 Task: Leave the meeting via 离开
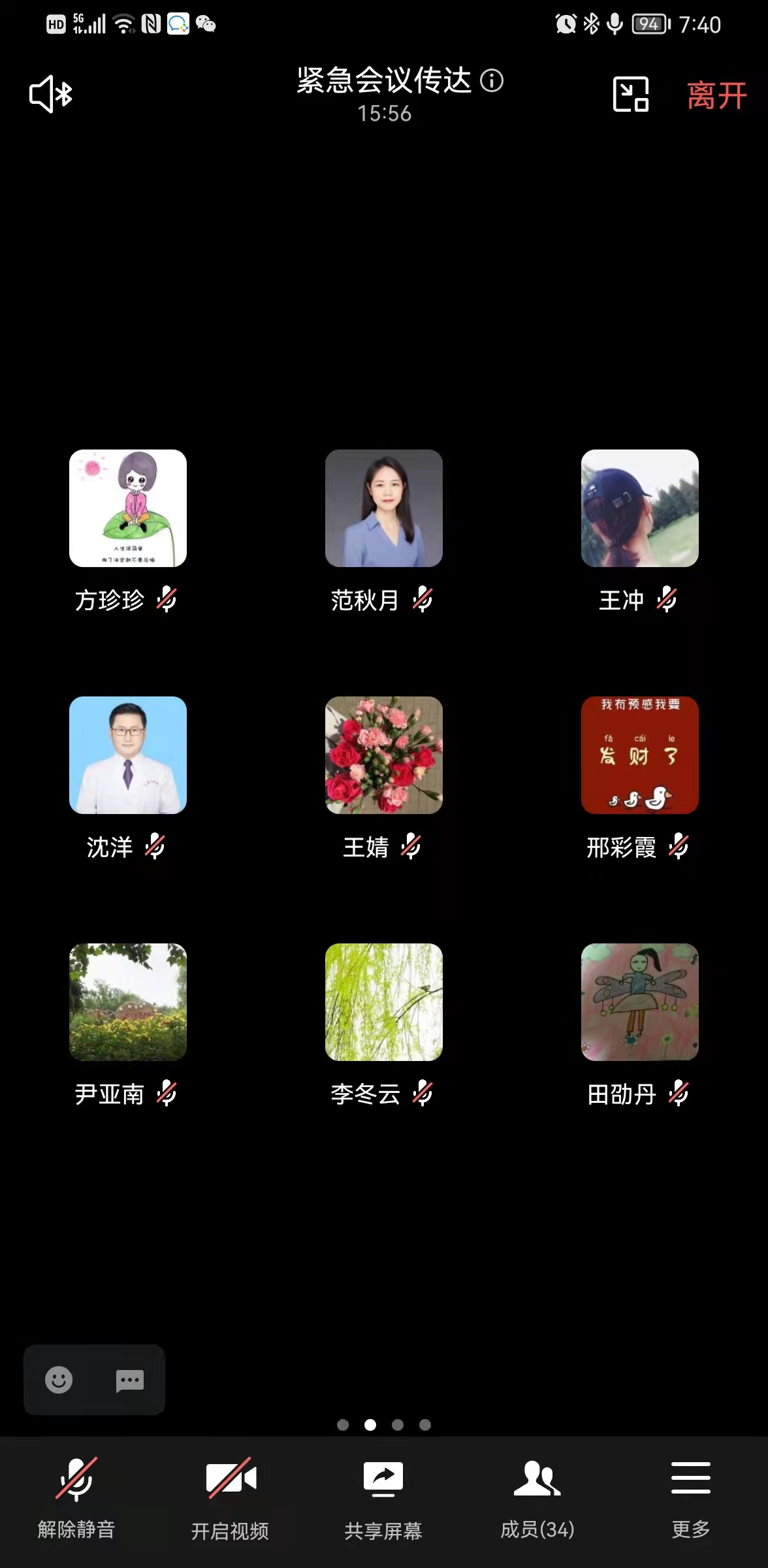coord(716,95)
